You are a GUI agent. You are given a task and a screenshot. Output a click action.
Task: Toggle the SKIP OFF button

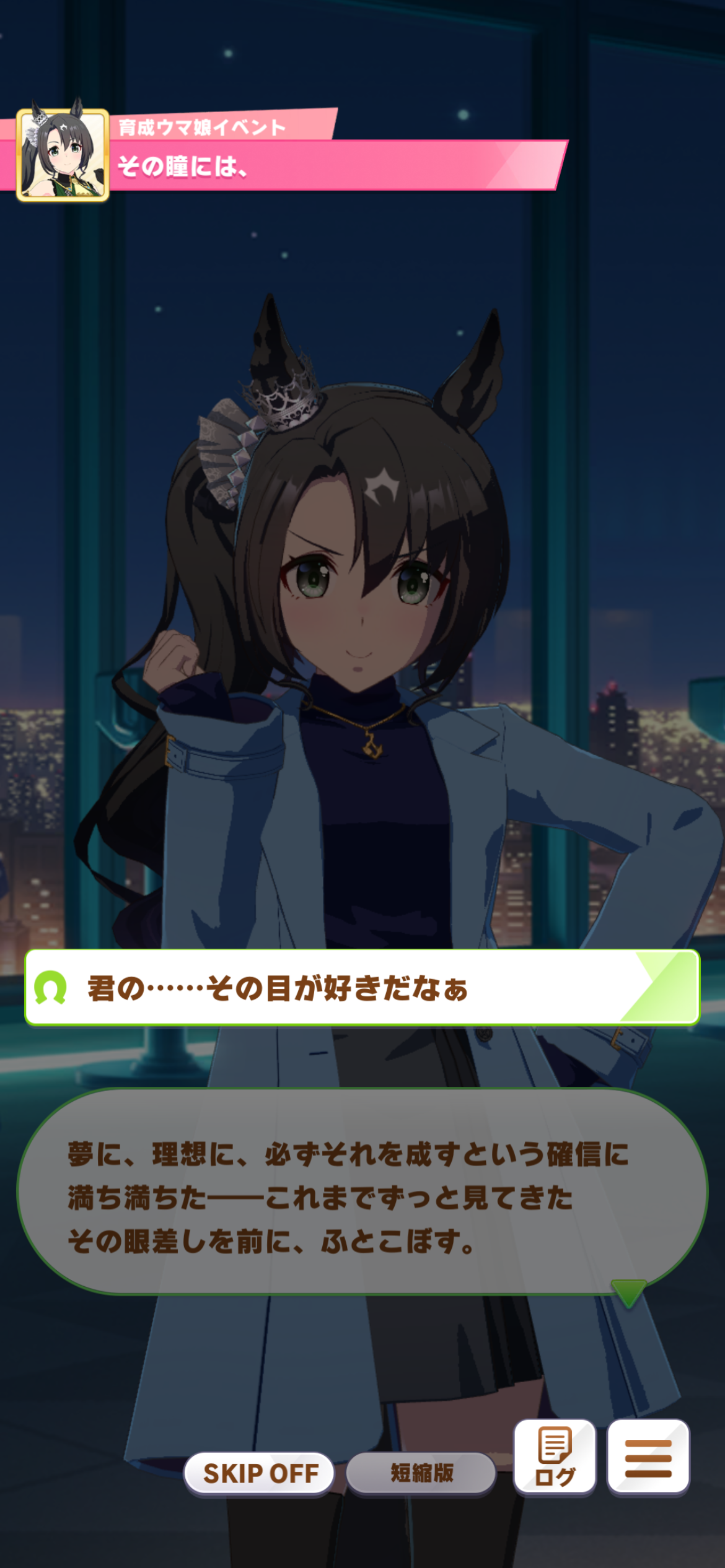click(x=260, y=1473)
